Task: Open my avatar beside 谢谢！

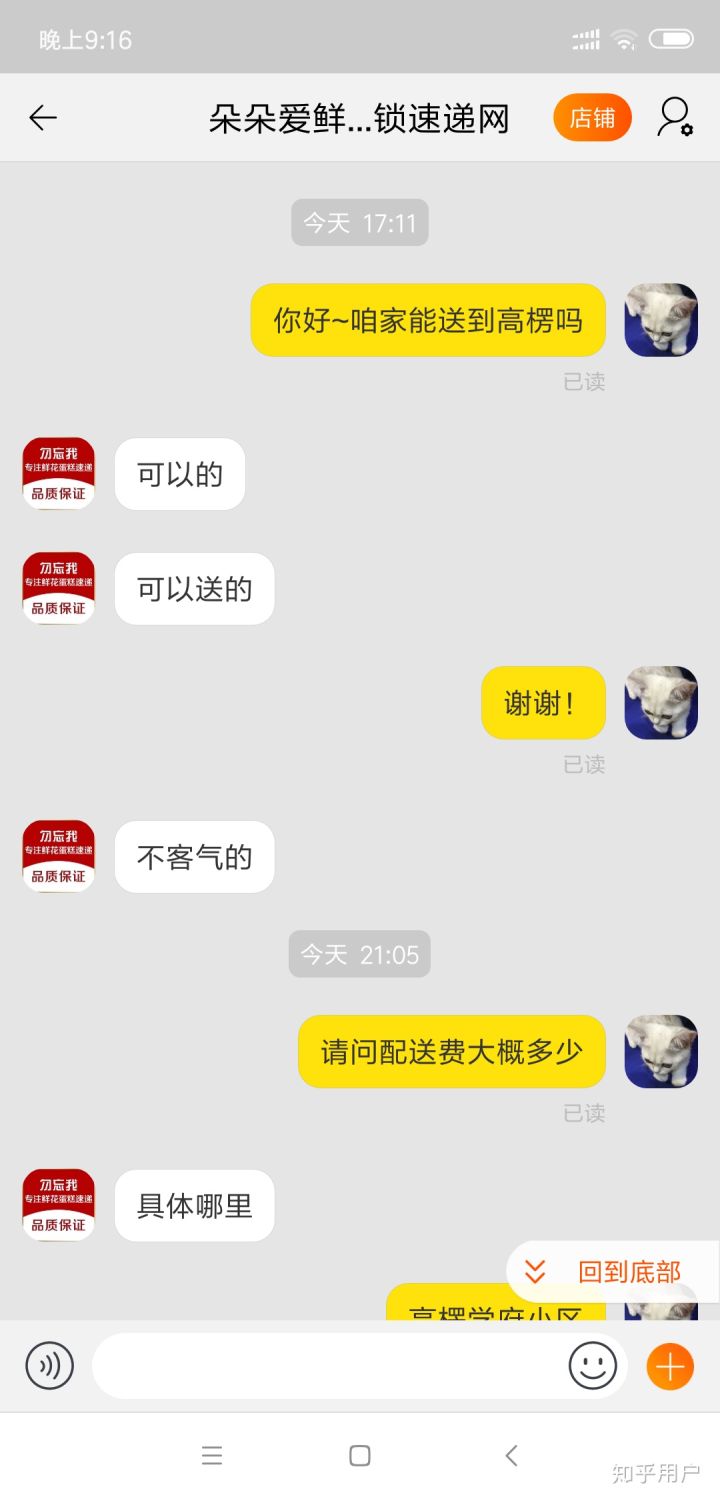Action: click(661, 702)
